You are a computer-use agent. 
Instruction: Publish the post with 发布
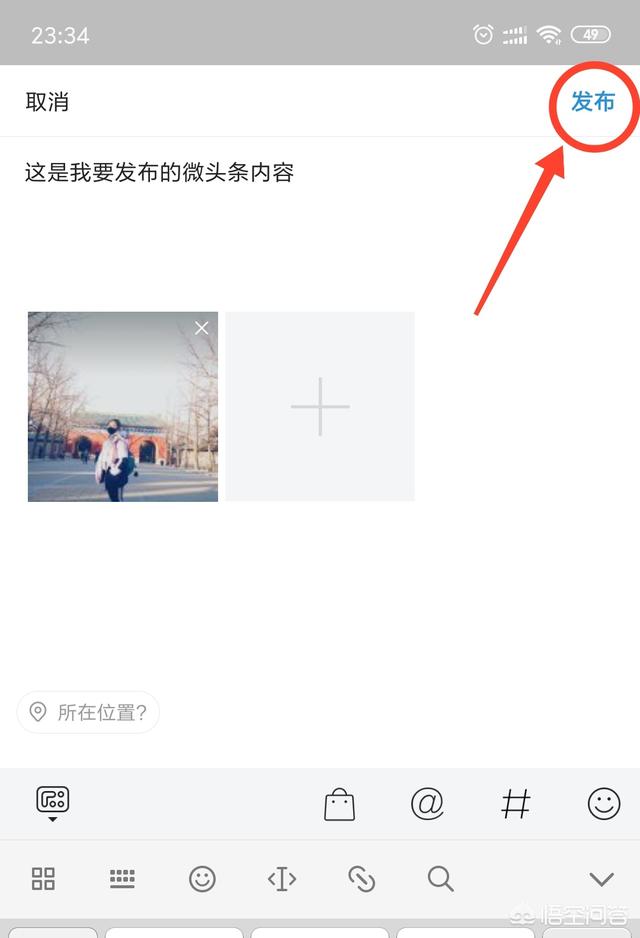[x=593, y=102]
